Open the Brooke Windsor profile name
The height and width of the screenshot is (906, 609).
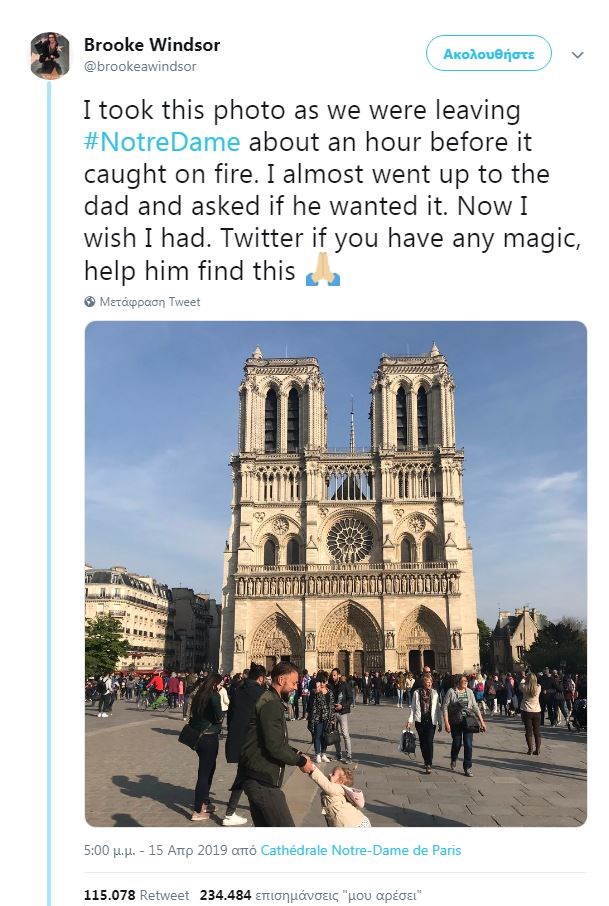coord(152,45)
